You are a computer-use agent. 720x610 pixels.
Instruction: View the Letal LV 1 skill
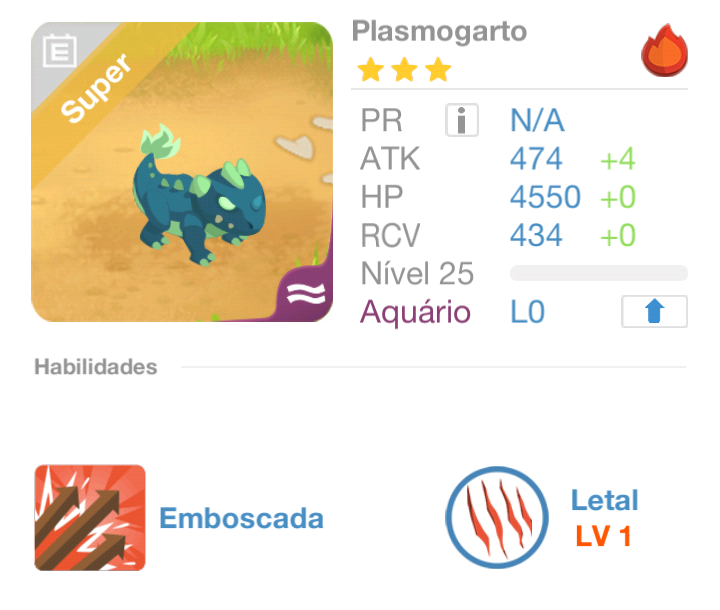click(497, 518)
